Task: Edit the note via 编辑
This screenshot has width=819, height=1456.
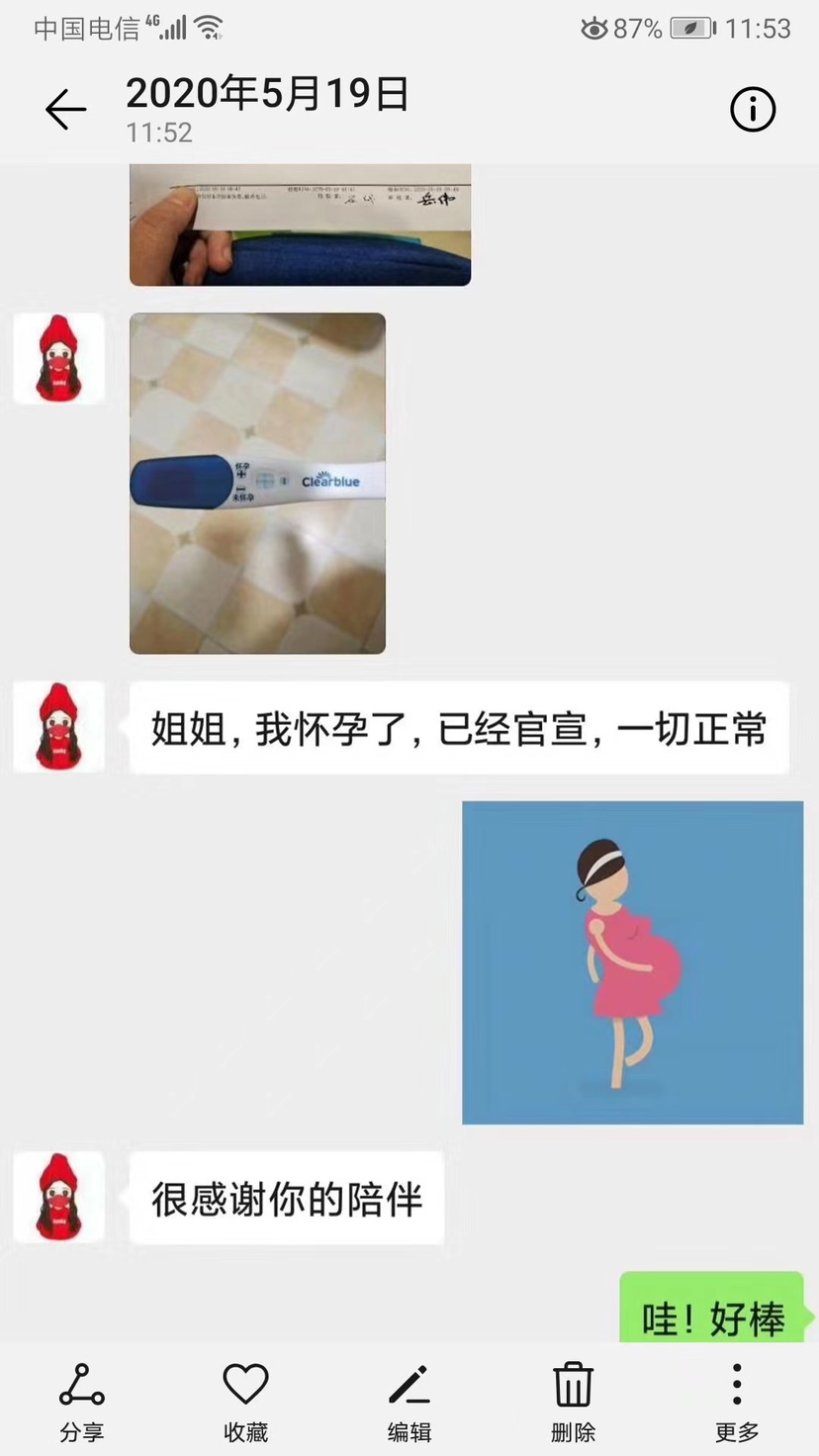Action: click(409, 1401)
